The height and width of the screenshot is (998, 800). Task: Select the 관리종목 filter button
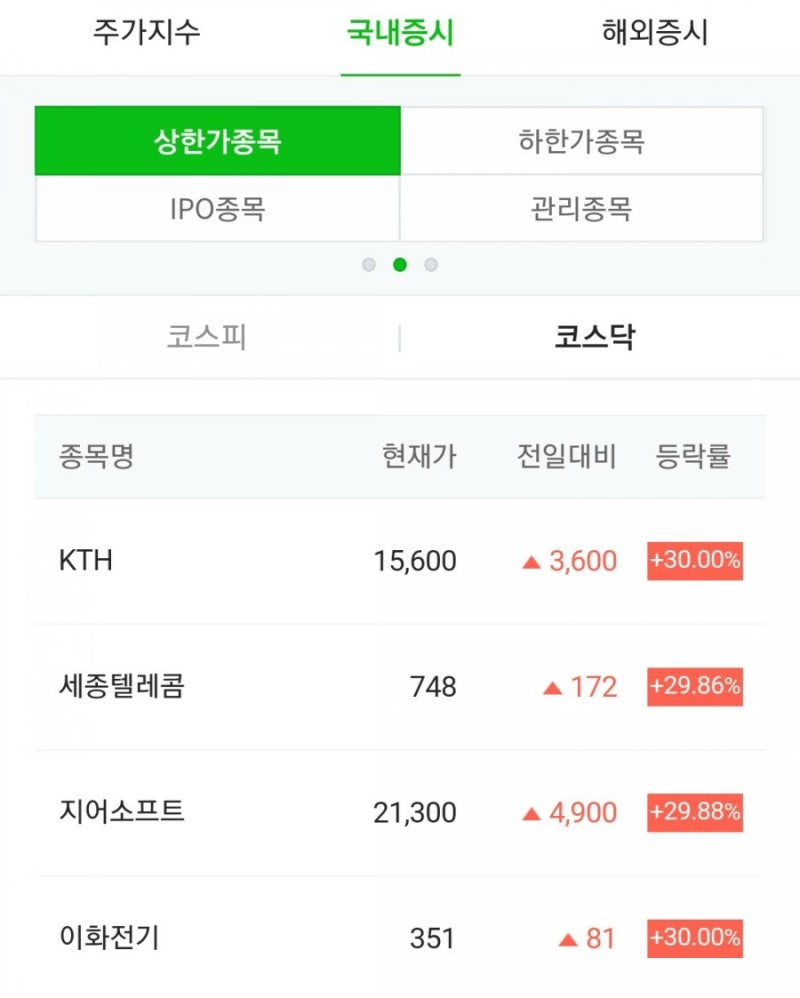tap(582, 210)
